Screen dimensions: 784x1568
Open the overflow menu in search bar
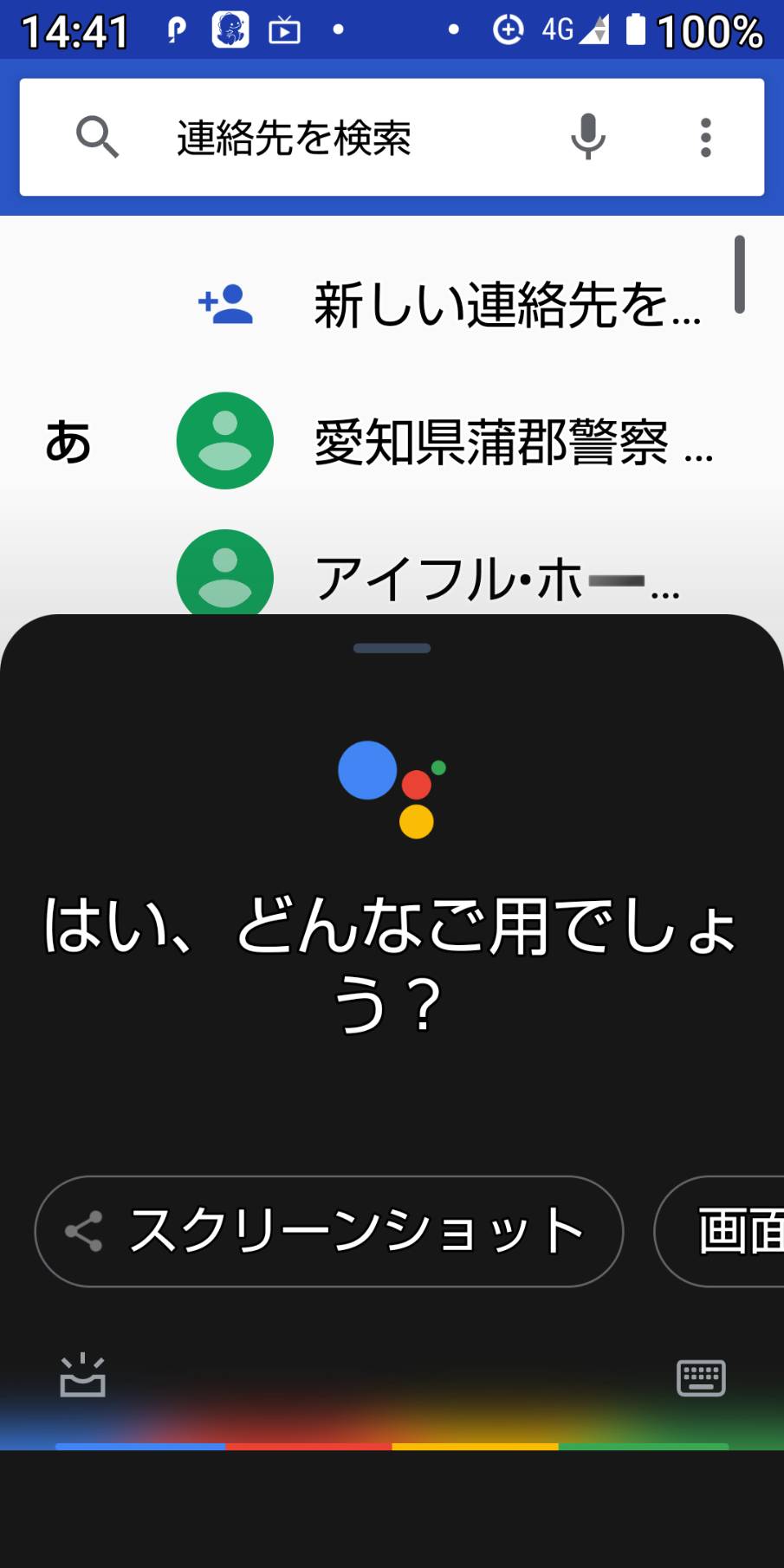click(x=705, y=137)
